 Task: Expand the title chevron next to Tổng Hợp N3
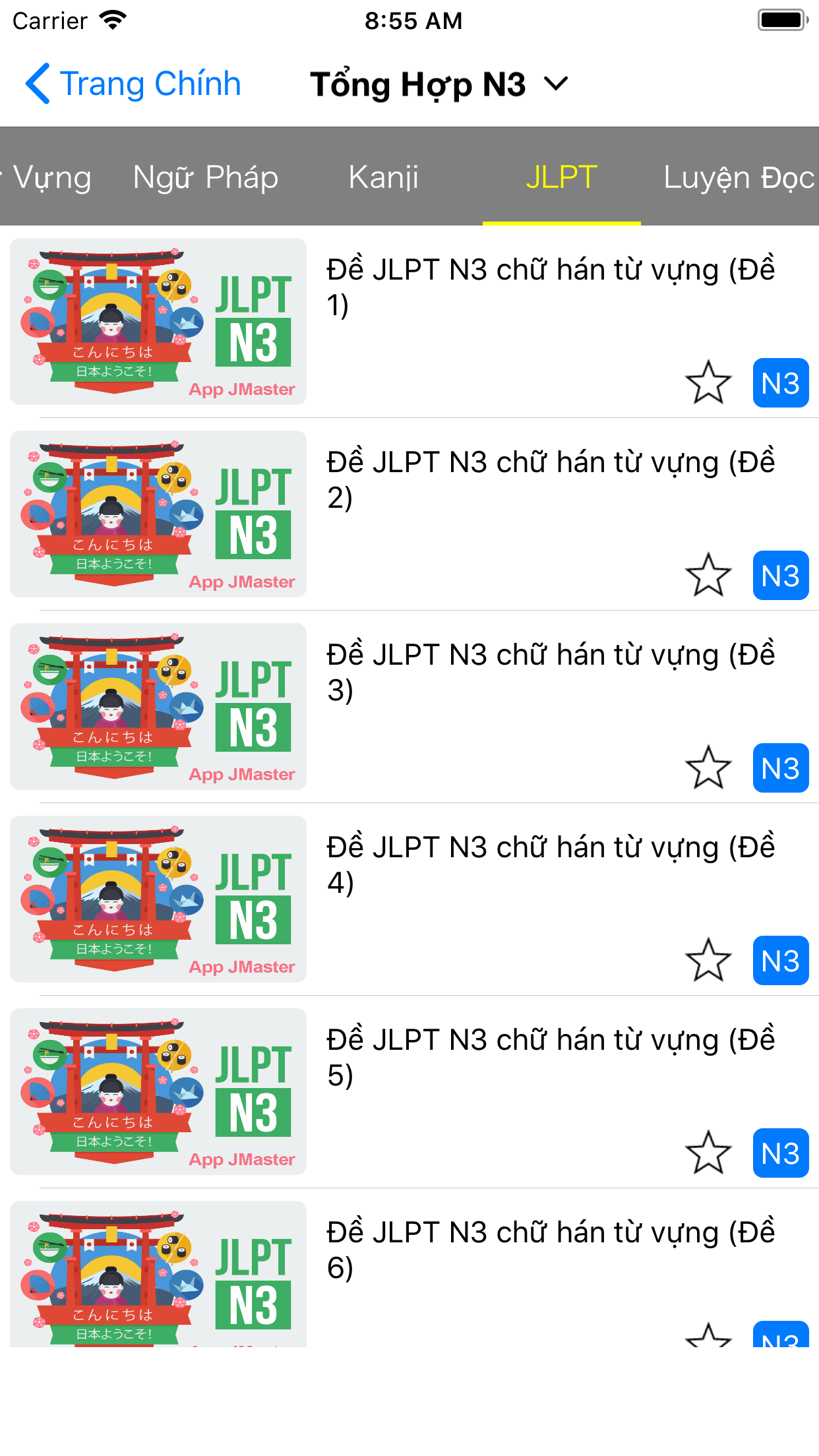tap(556, 84)
